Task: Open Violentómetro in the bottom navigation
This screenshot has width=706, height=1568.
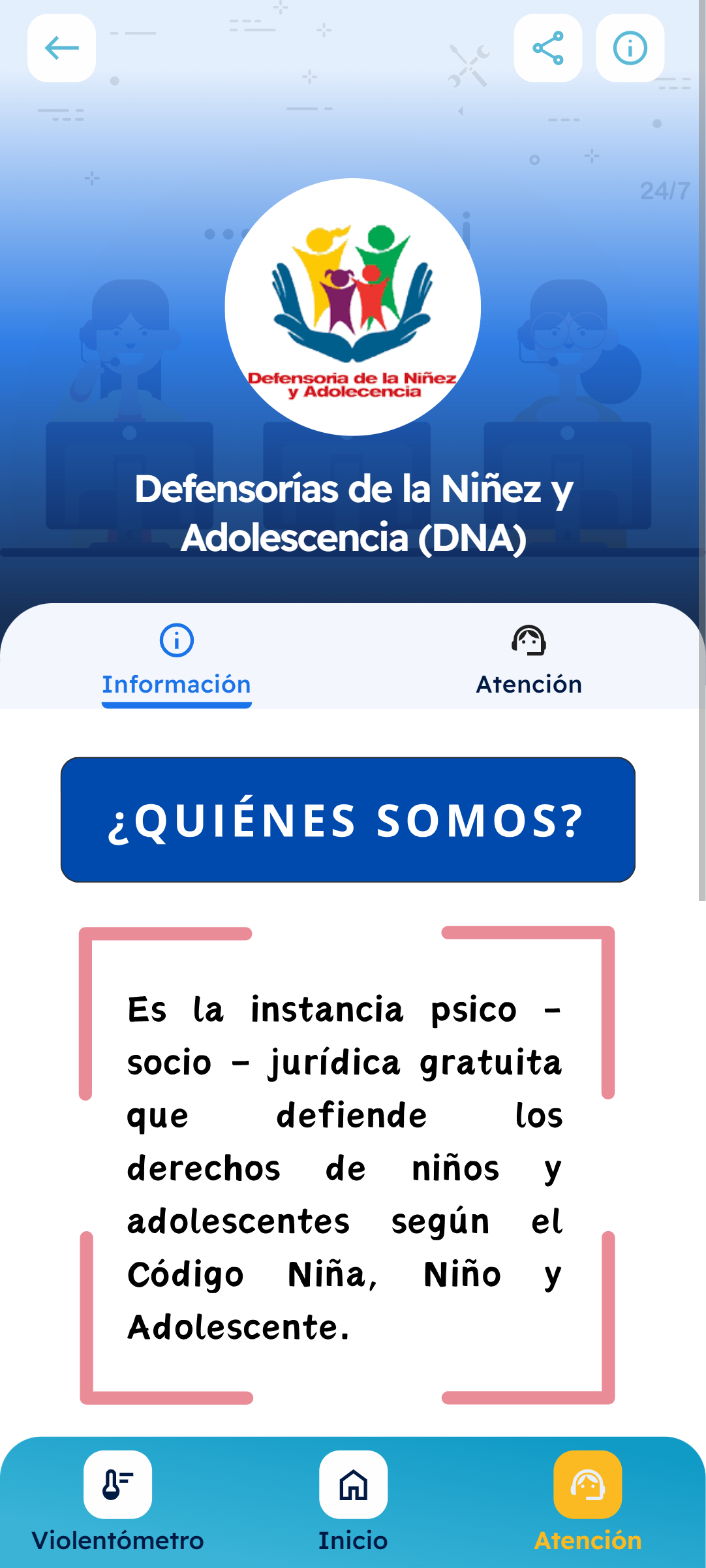Action: (x=117, y=1501)
